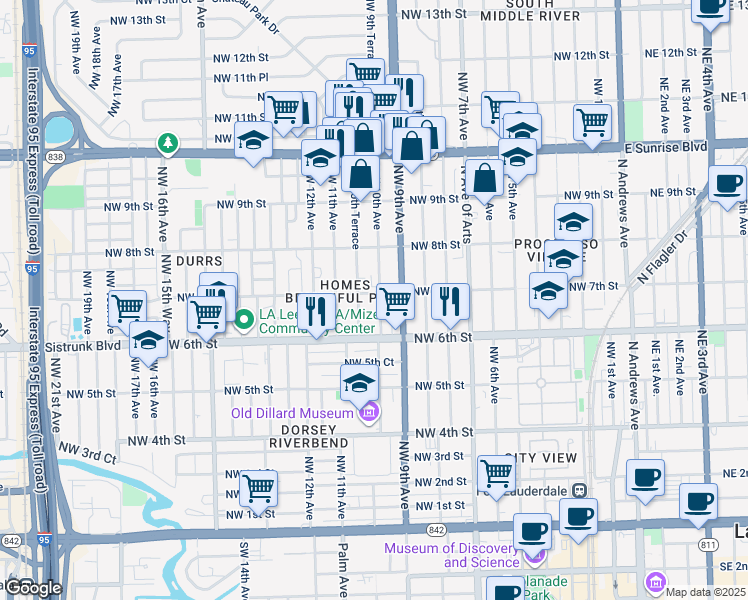This screenshot has width=748, height=600.
Task: Open the coffee marker near NE 2nd St
Action: [645, 476]
